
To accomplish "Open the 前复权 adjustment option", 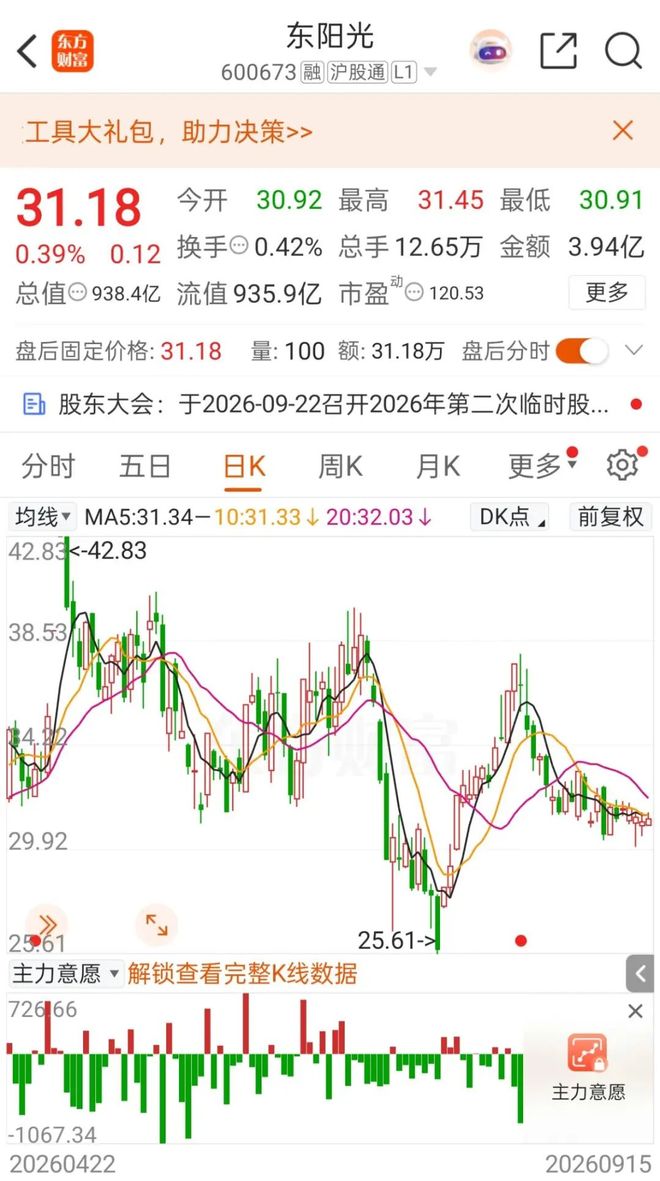I will point(610,517).
